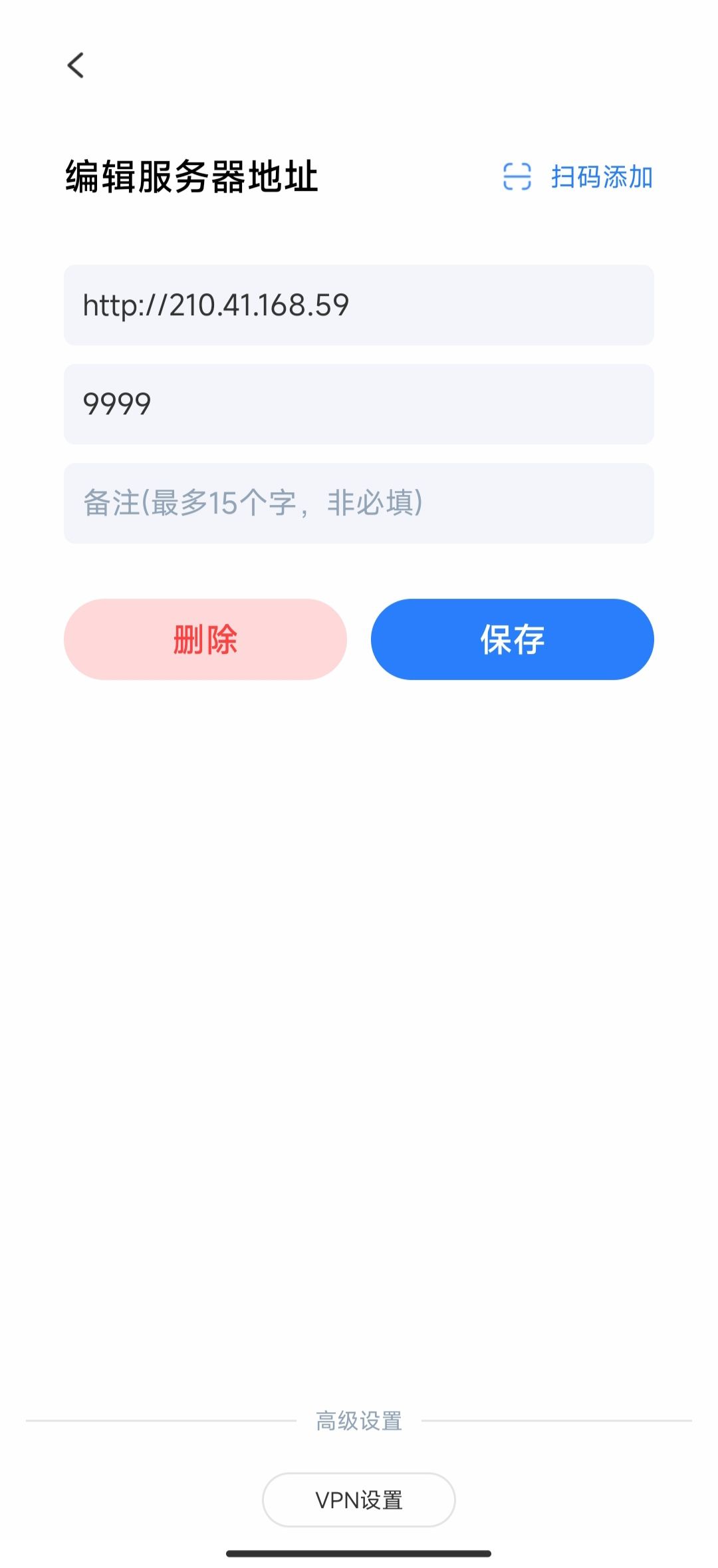This screenshot has height=1568, width=718.
Task: Select the 备注 remark field
Action: [x=359, y=503]
